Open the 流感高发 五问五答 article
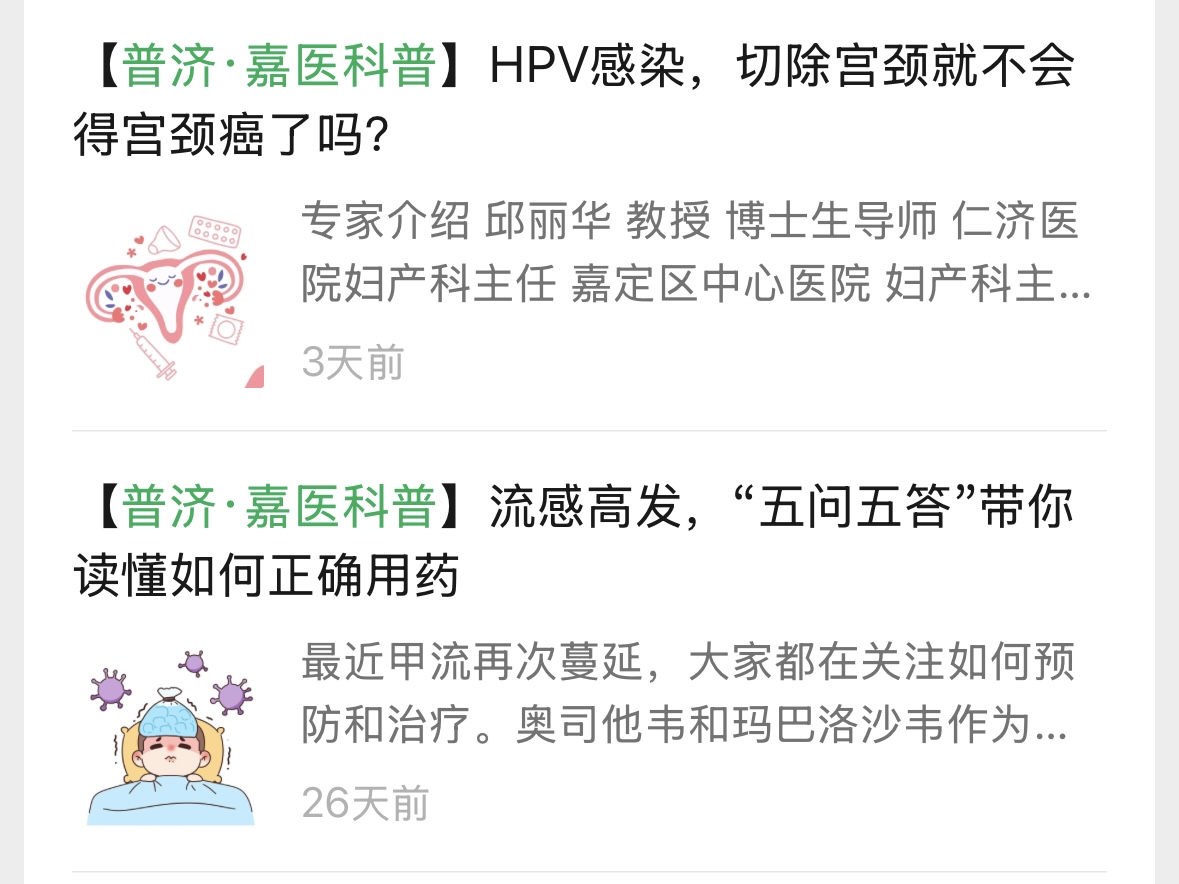 (x=574, y=542)
